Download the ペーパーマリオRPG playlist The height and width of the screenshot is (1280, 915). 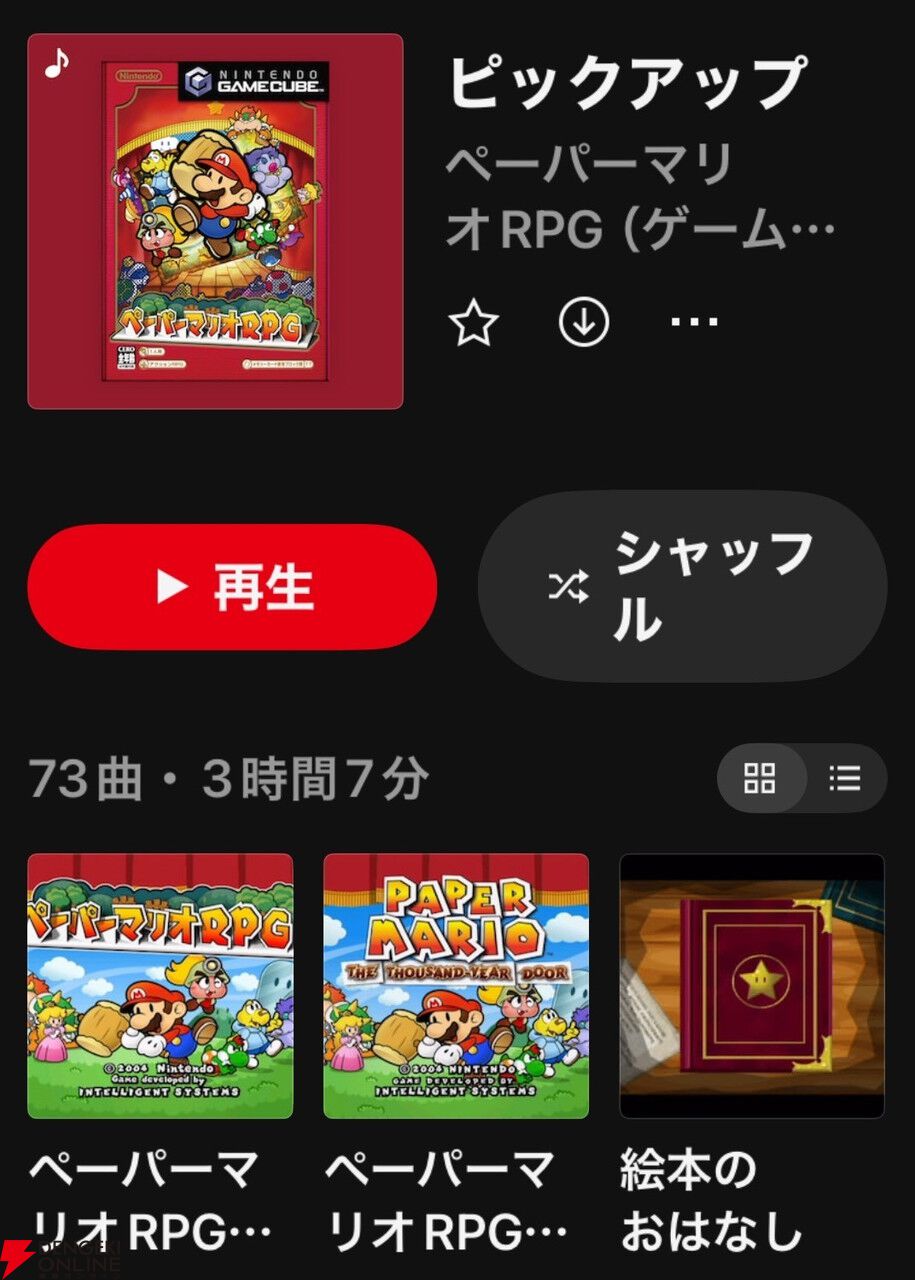tap(584, 322)
